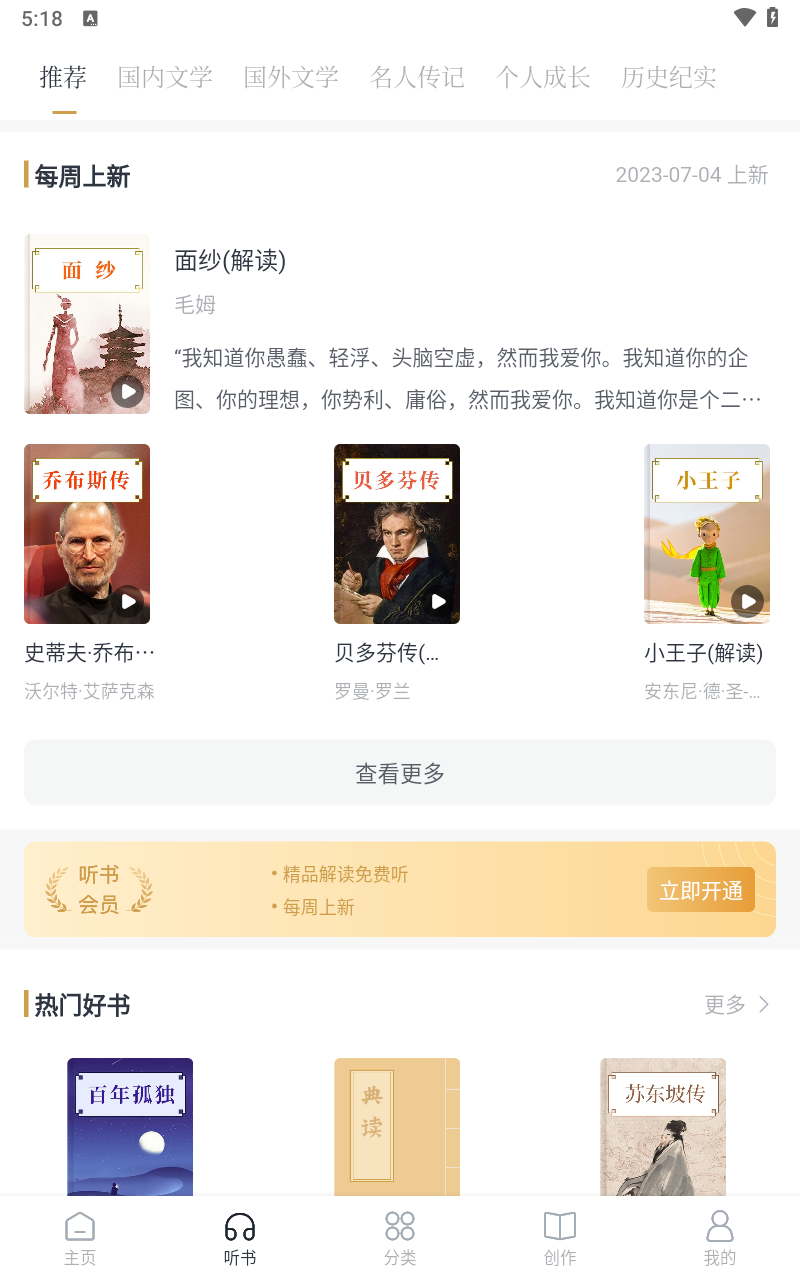This screenshot has height=1280, width=800.
Task: Tap 立即开通 to activate membership
Action: click(x=700, y=889)
